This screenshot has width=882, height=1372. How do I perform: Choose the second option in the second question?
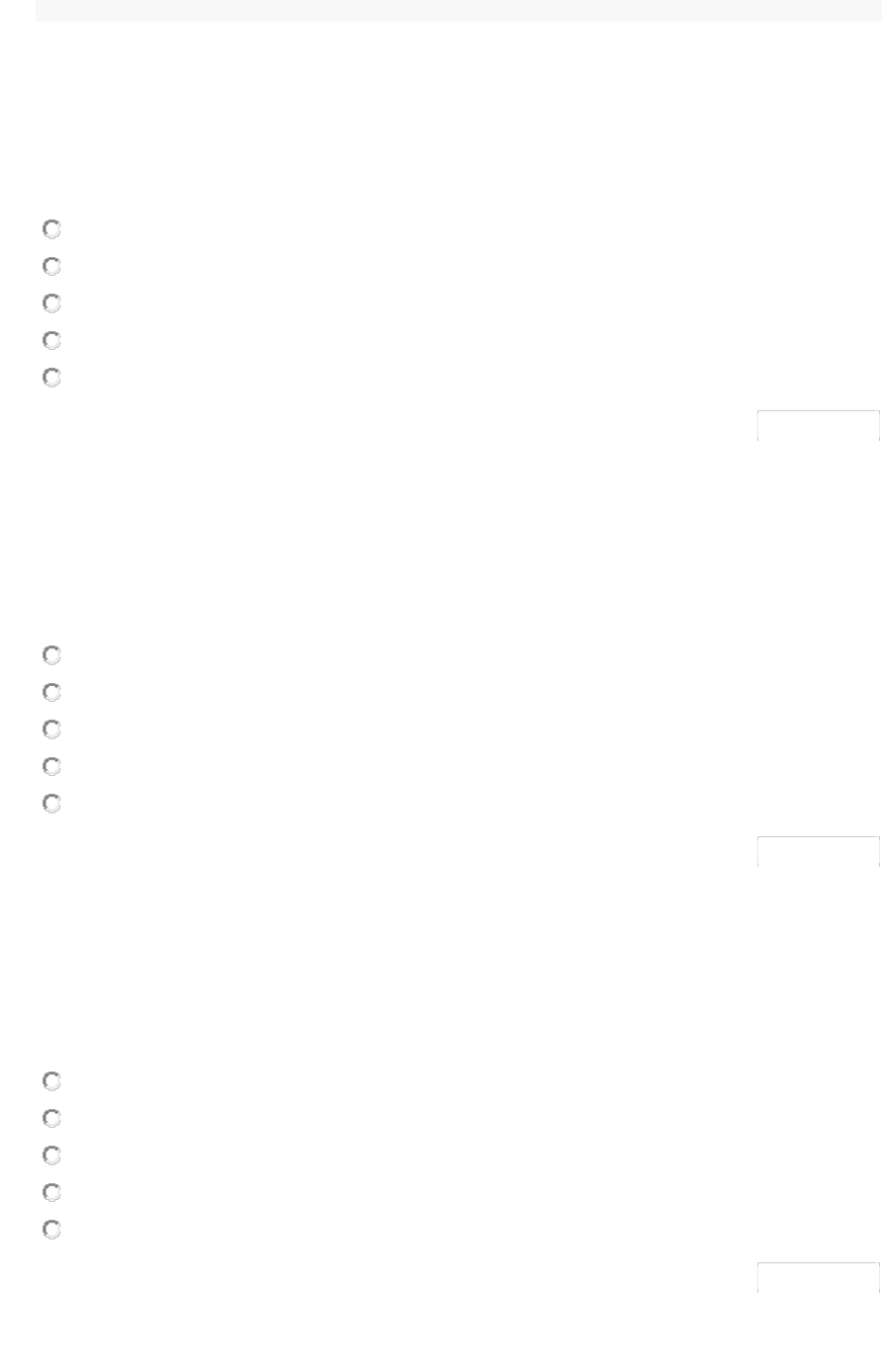point(52,692)
